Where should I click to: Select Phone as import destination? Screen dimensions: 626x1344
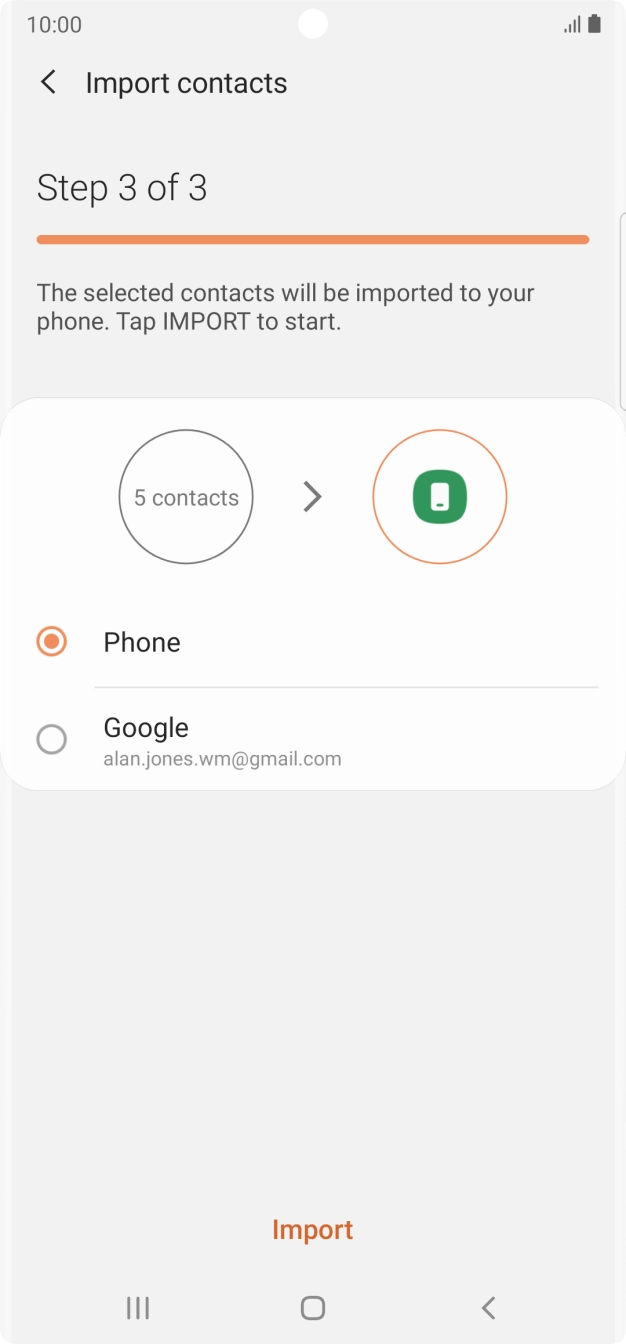click(x=52, y=642)
